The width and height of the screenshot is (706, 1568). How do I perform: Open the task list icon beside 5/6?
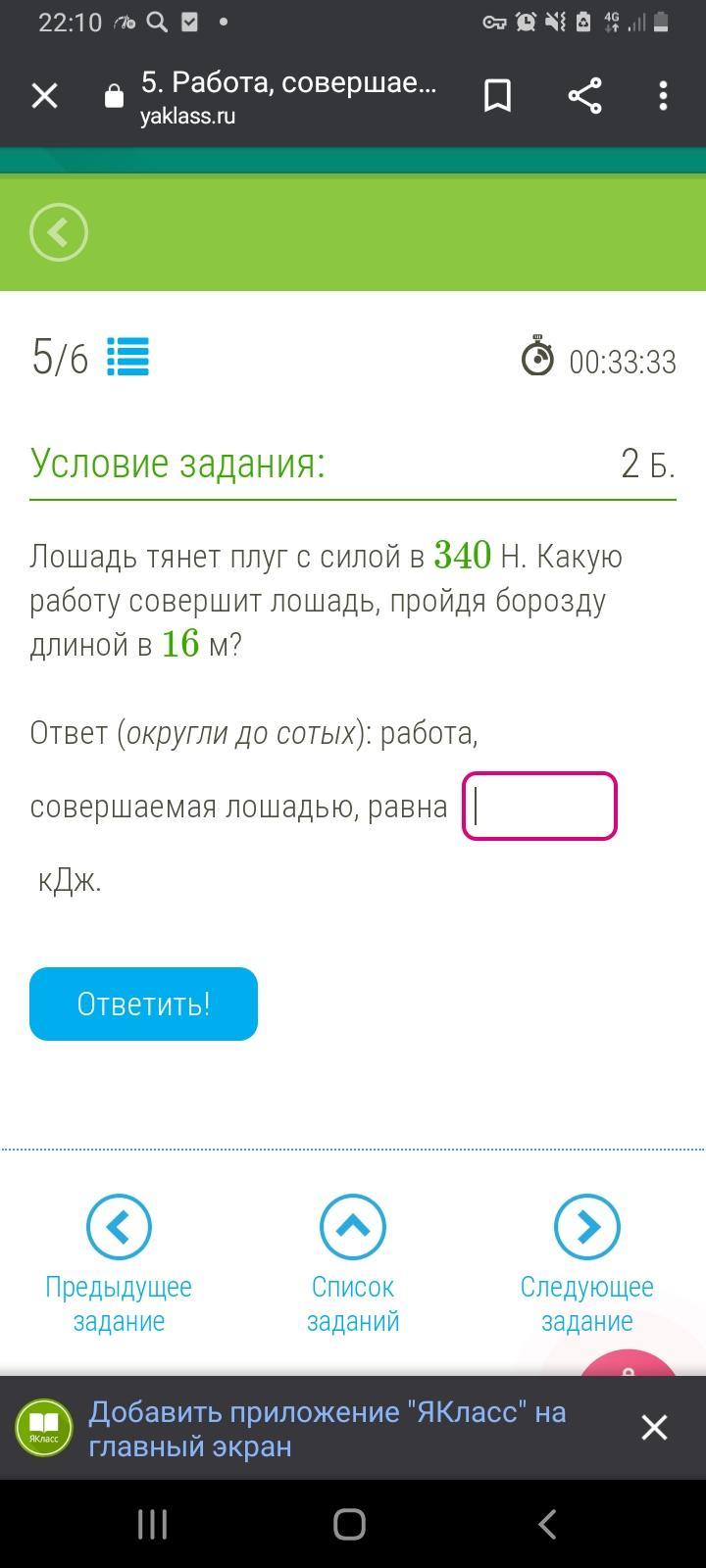[x=127, y=357]
